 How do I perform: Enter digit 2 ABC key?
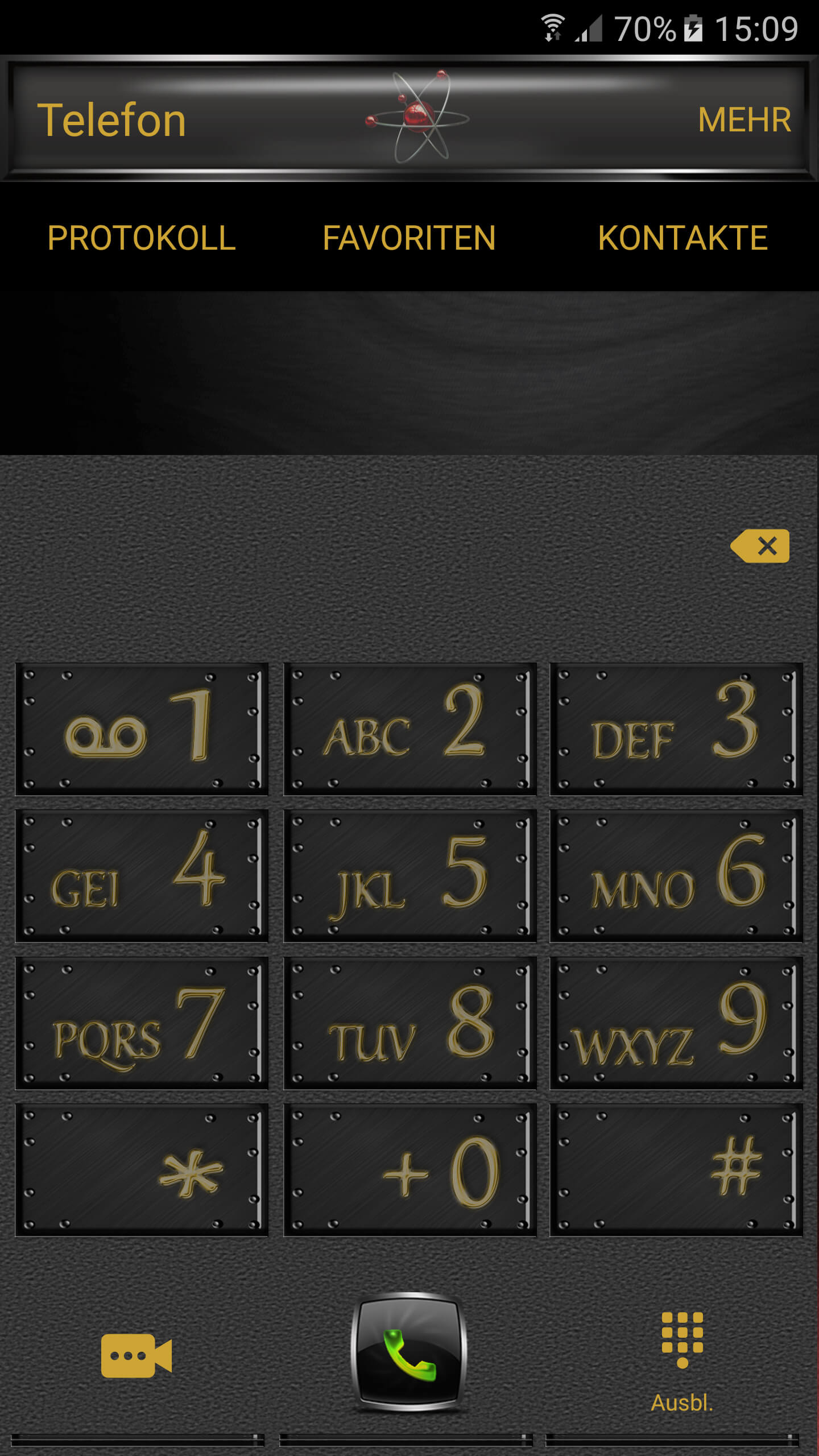pos(409,729)
